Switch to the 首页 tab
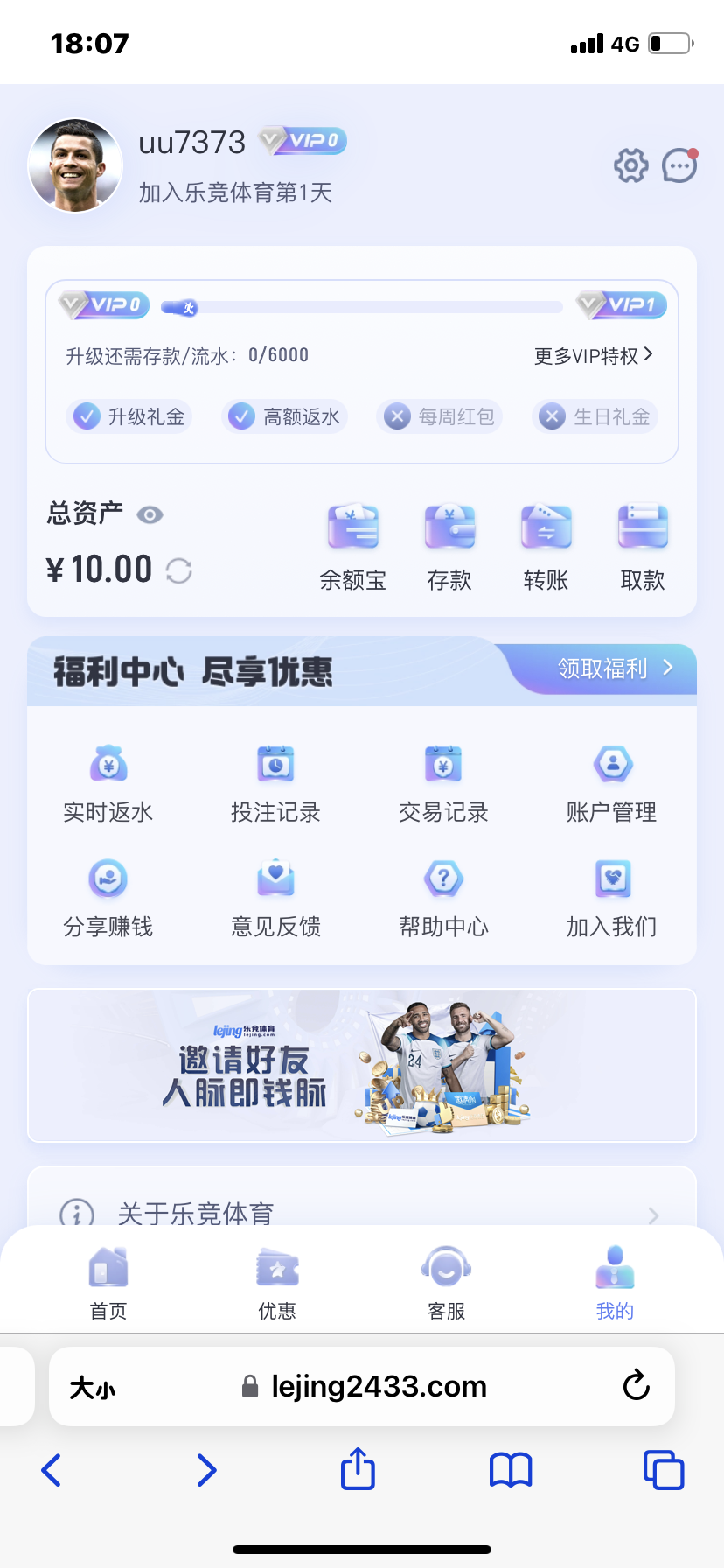 108,1280
